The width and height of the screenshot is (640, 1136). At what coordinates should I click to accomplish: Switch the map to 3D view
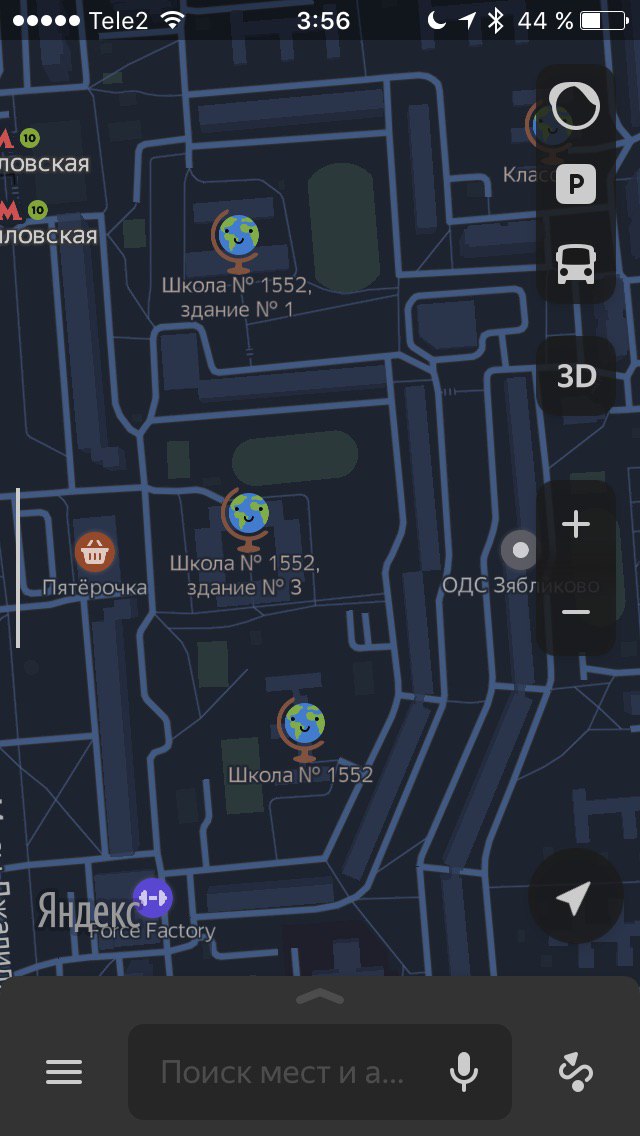pyautogui.click(x=576, y=376)
